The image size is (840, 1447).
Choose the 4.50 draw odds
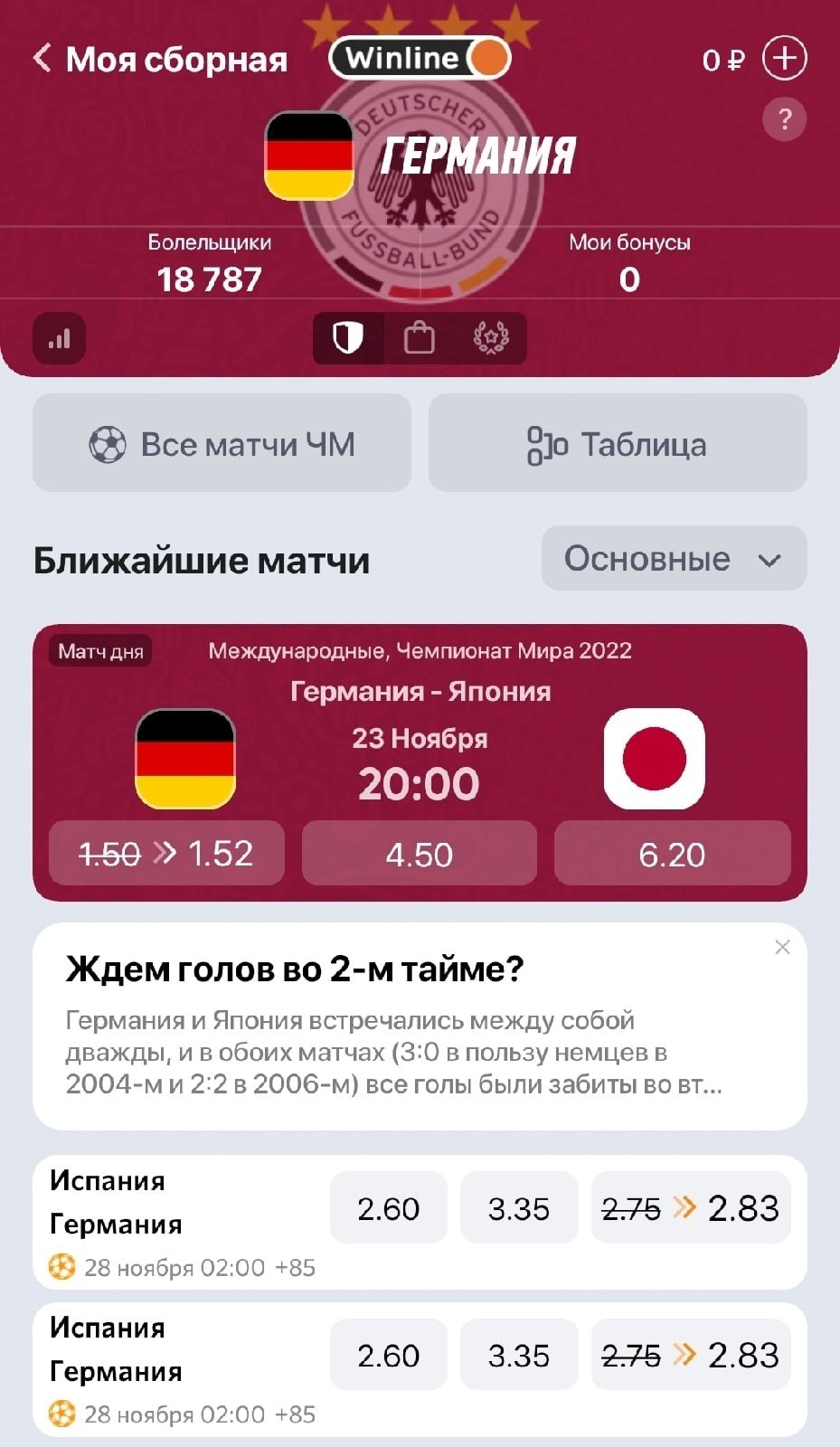coord(419,854)
